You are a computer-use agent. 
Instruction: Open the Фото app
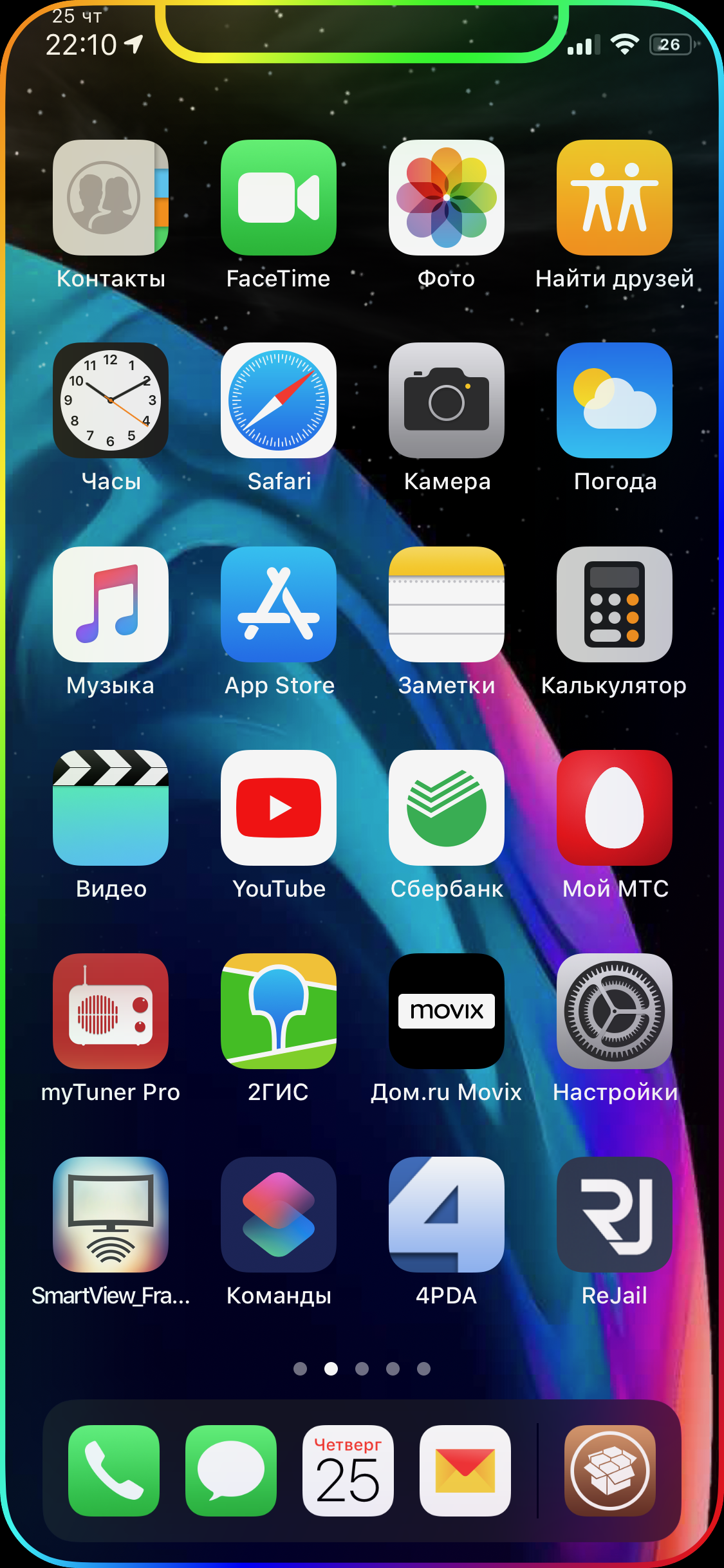[x=447, y=198]
